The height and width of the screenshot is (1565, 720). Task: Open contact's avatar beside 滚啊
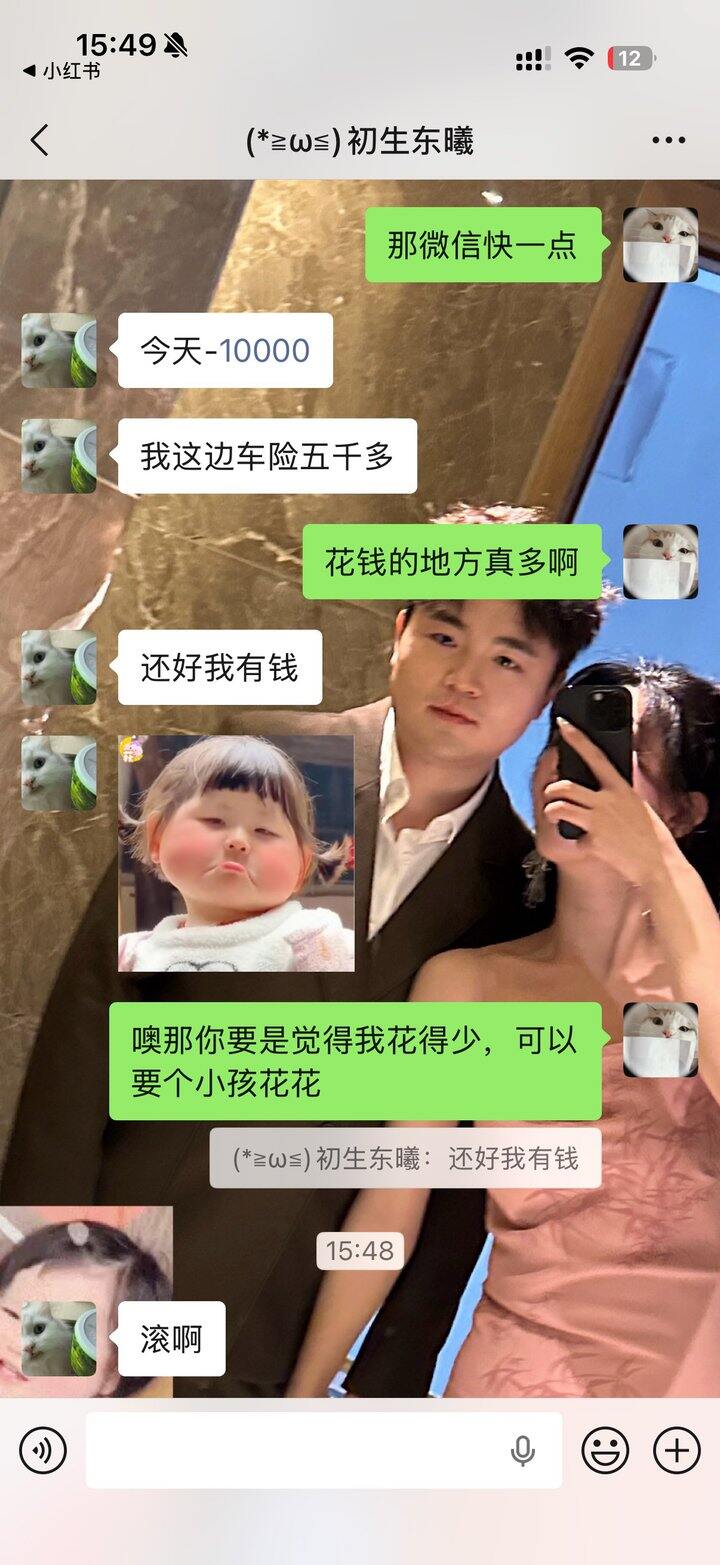[x=59, y=1338]
